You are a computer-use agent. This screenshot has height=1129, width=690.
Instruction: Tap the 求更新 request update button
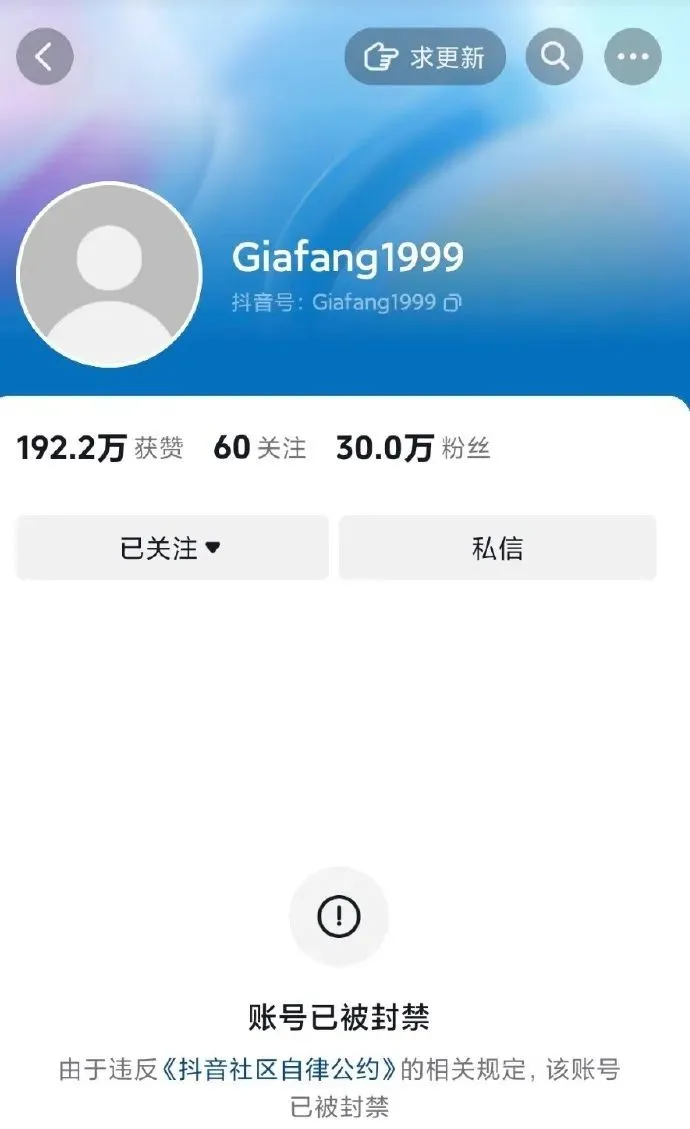pos(425,57)
